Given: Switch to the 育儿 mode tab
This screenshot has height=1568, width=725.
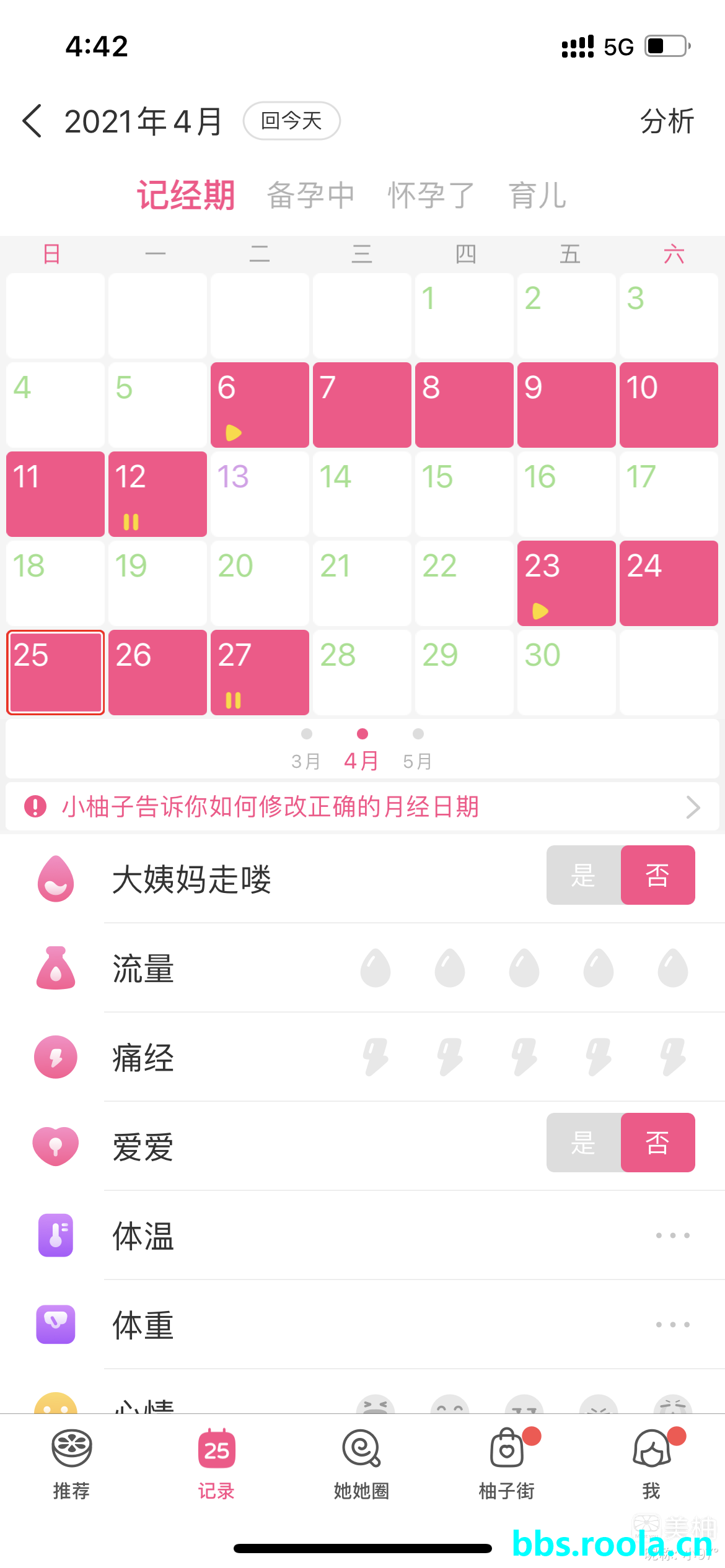Looking at the screenshot, I should pos(537,196).
